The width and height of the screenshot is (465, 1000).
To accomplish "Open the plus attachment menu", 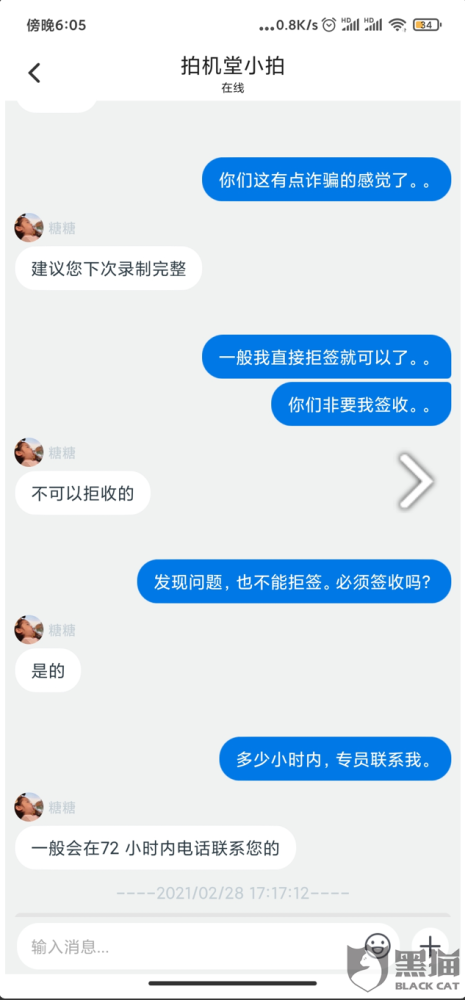I will [431, 946].
